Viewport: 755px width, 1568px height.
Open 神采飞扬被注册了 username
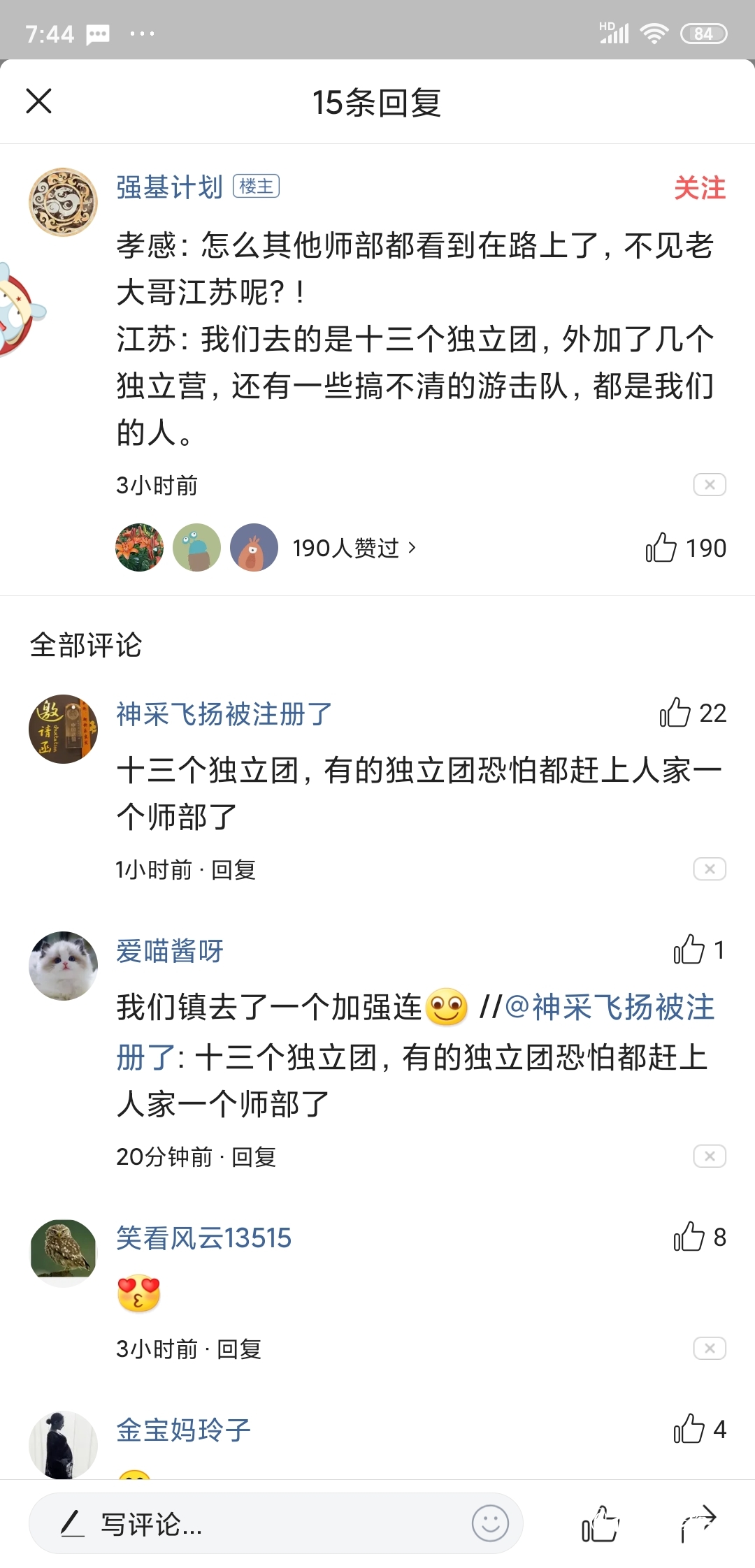[x=224, y=714]
